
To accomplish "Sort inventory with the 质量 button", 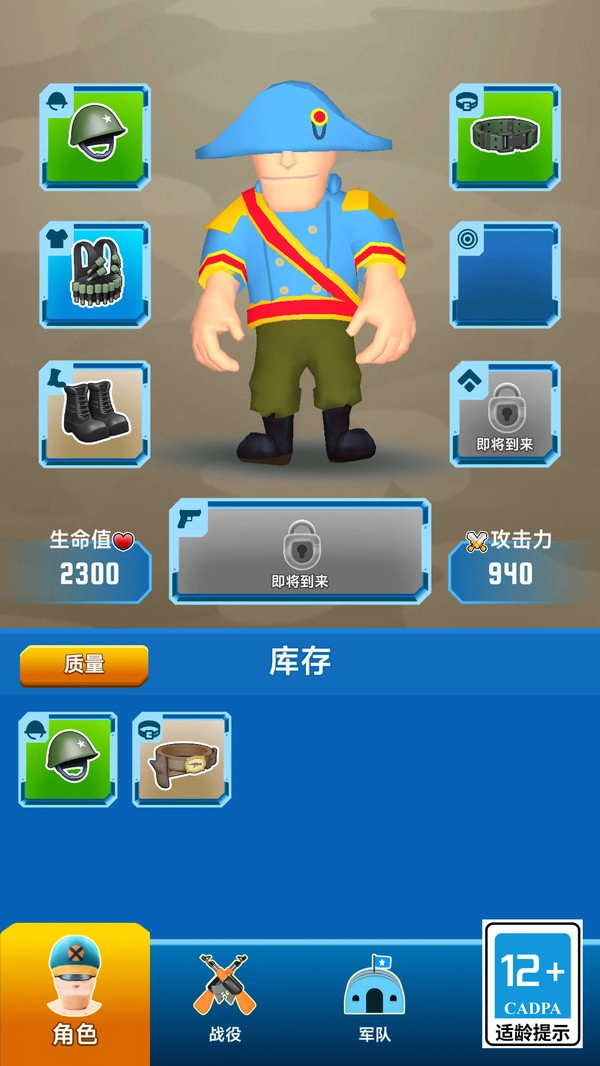I will [x=84, y=664].
